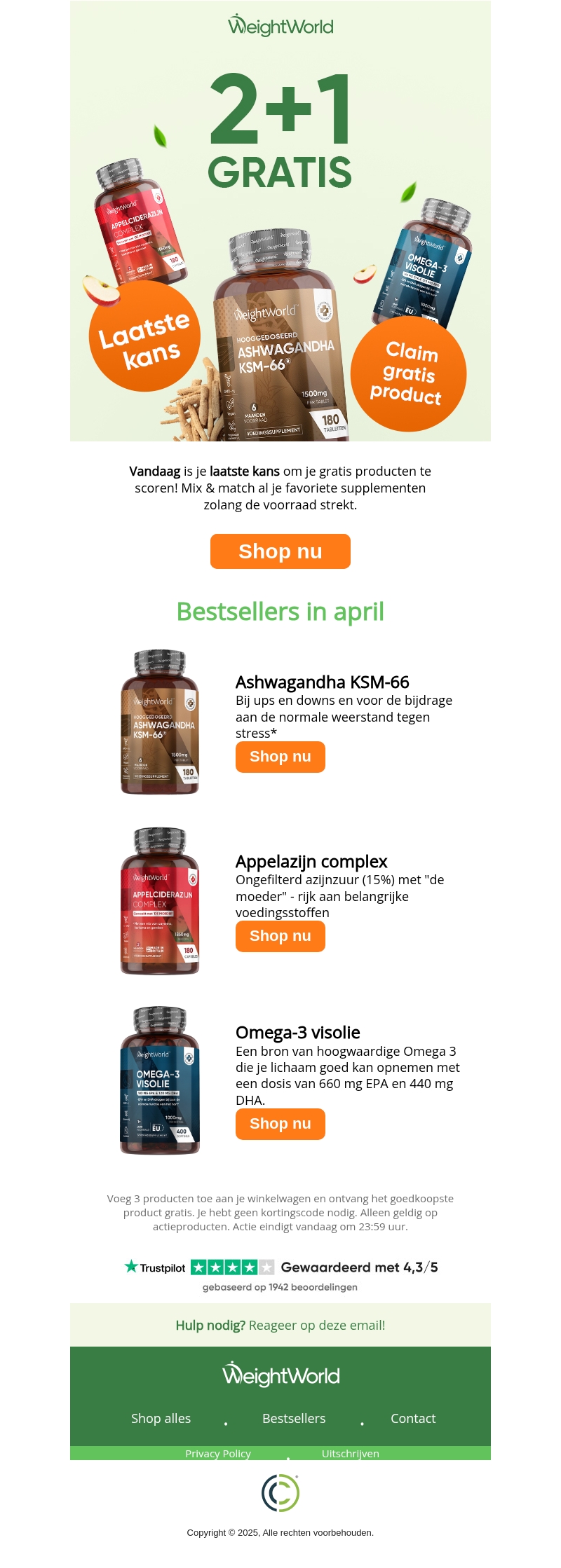Go to Shop alles in the footer
The height and width of the screenshot is (1568, 561).
click(161, 1418)
